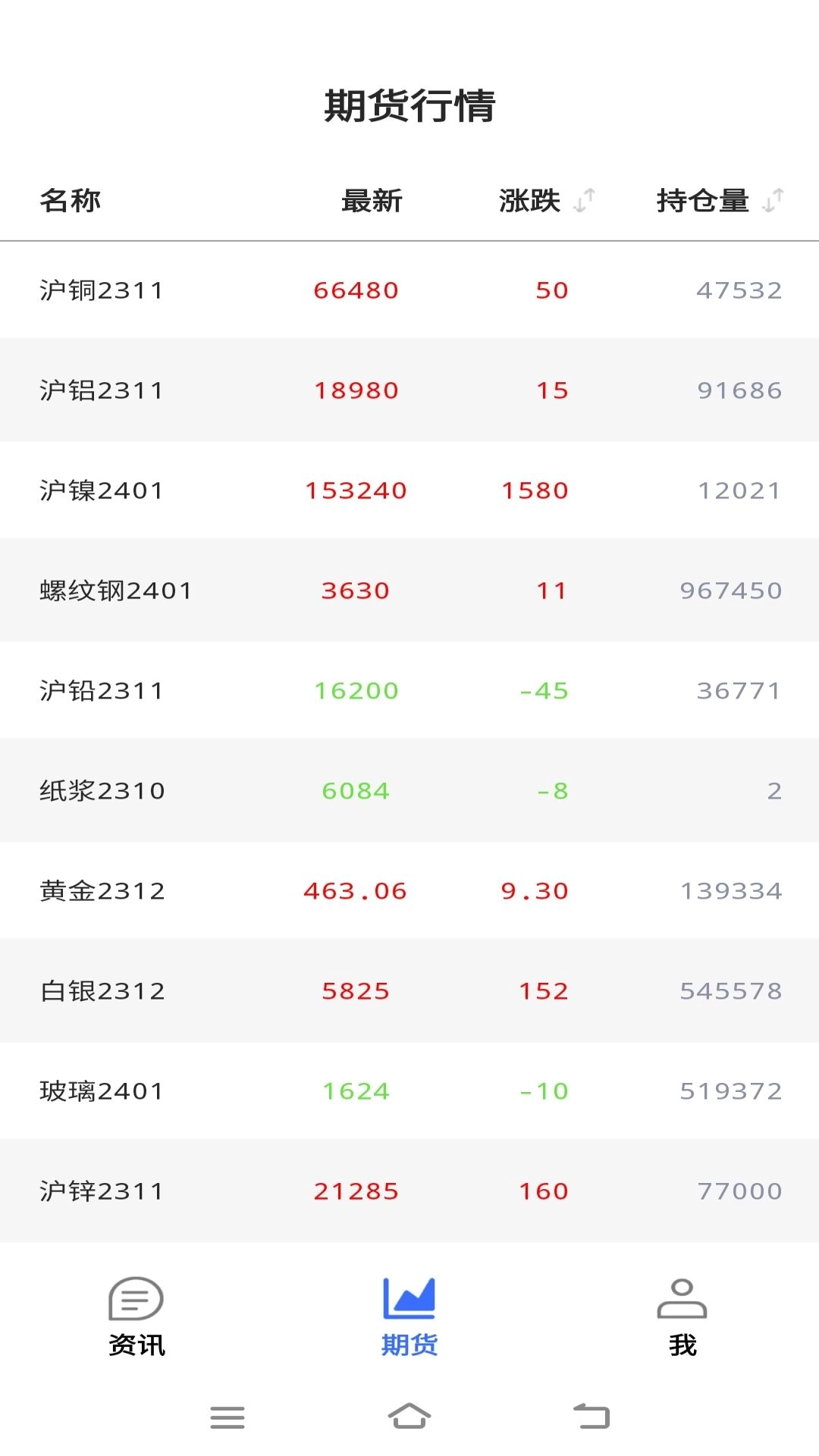819x1456 pixels.
Task: Select the 期货 tab at the bottom
Action: coord(409,1316)
